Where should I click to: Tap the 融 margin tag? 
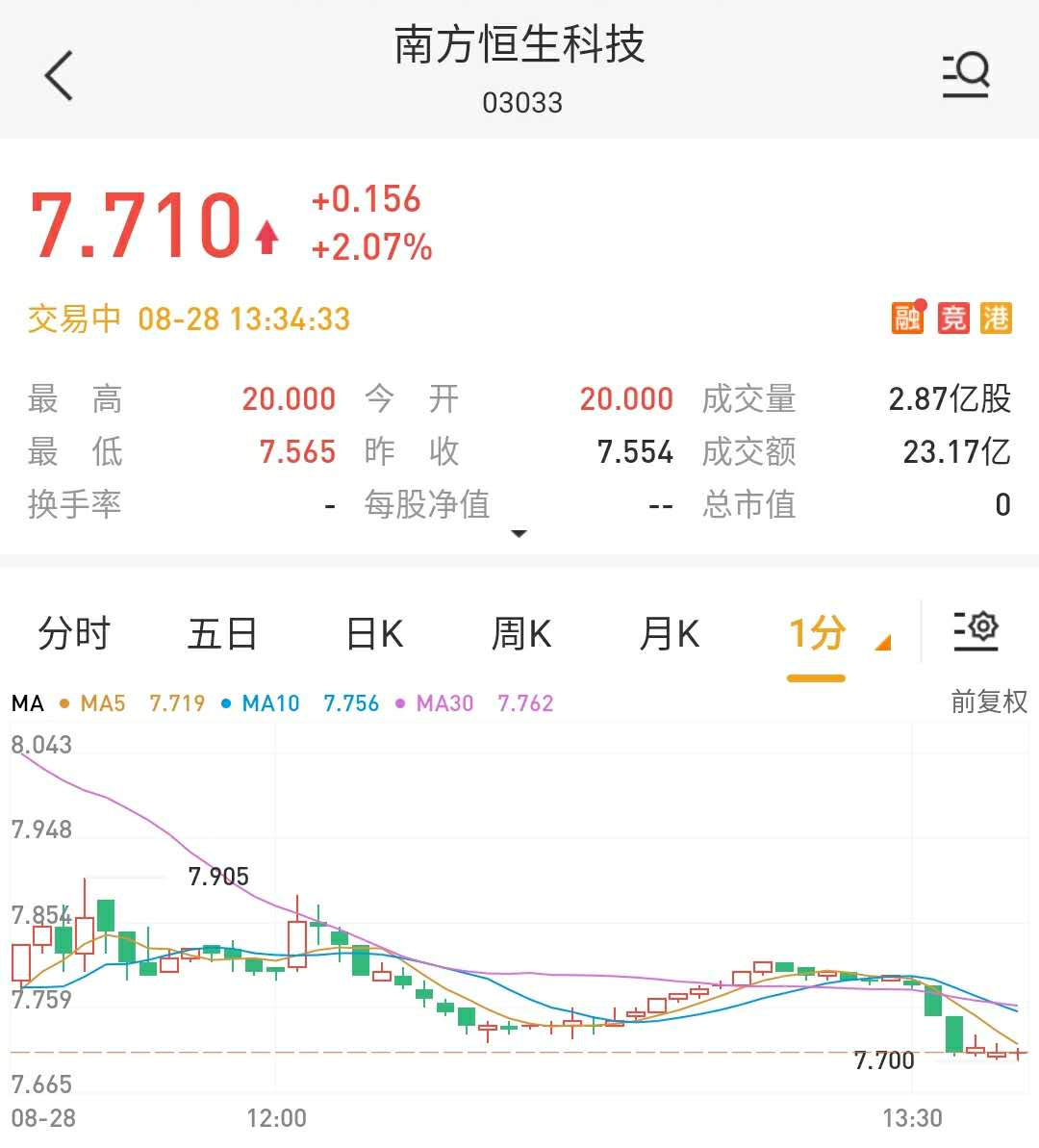point(907,318)
